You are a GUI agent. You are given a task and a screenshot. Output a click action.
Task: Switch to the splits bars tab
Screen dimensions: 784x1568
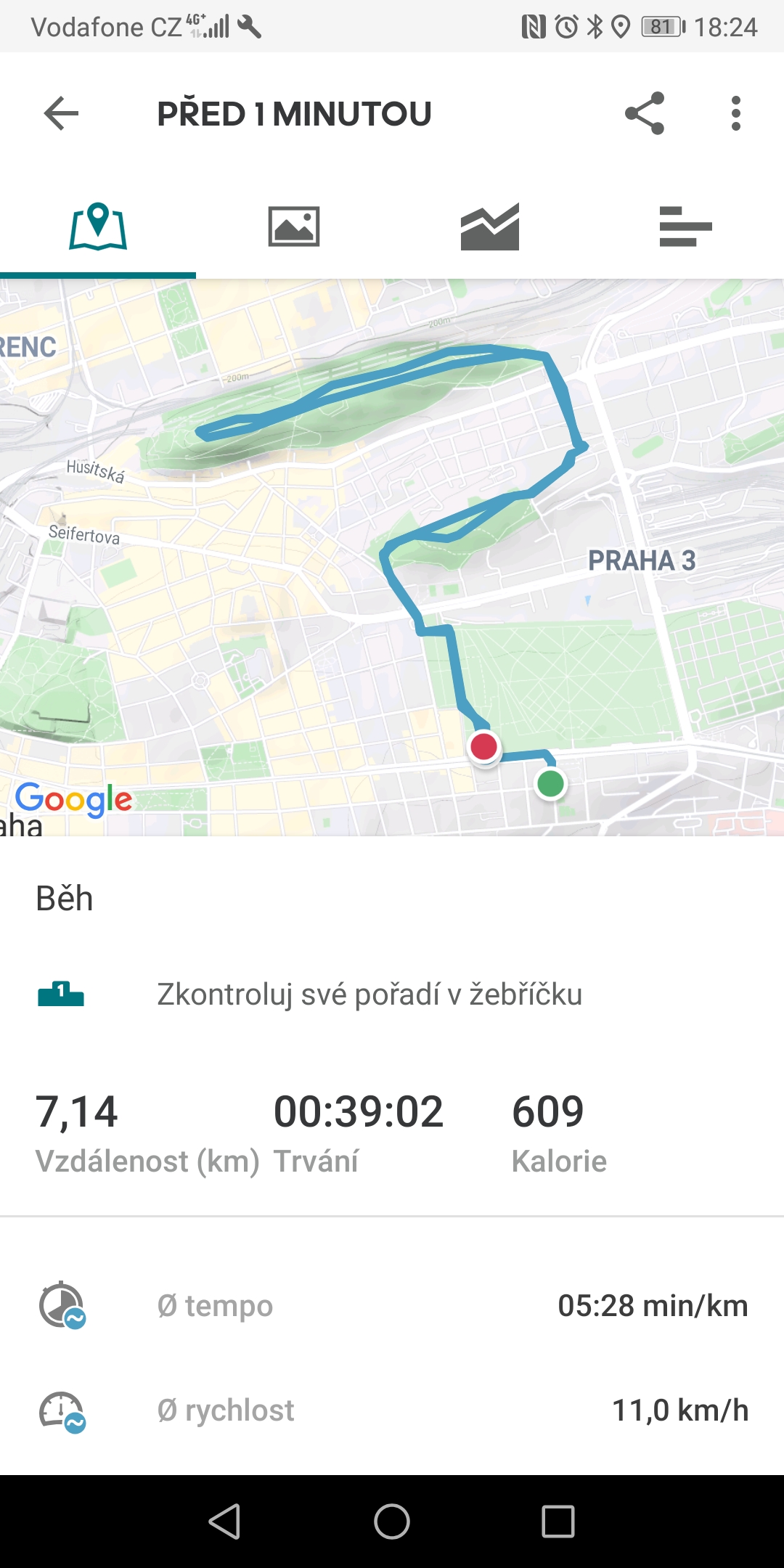pos(686,226)
